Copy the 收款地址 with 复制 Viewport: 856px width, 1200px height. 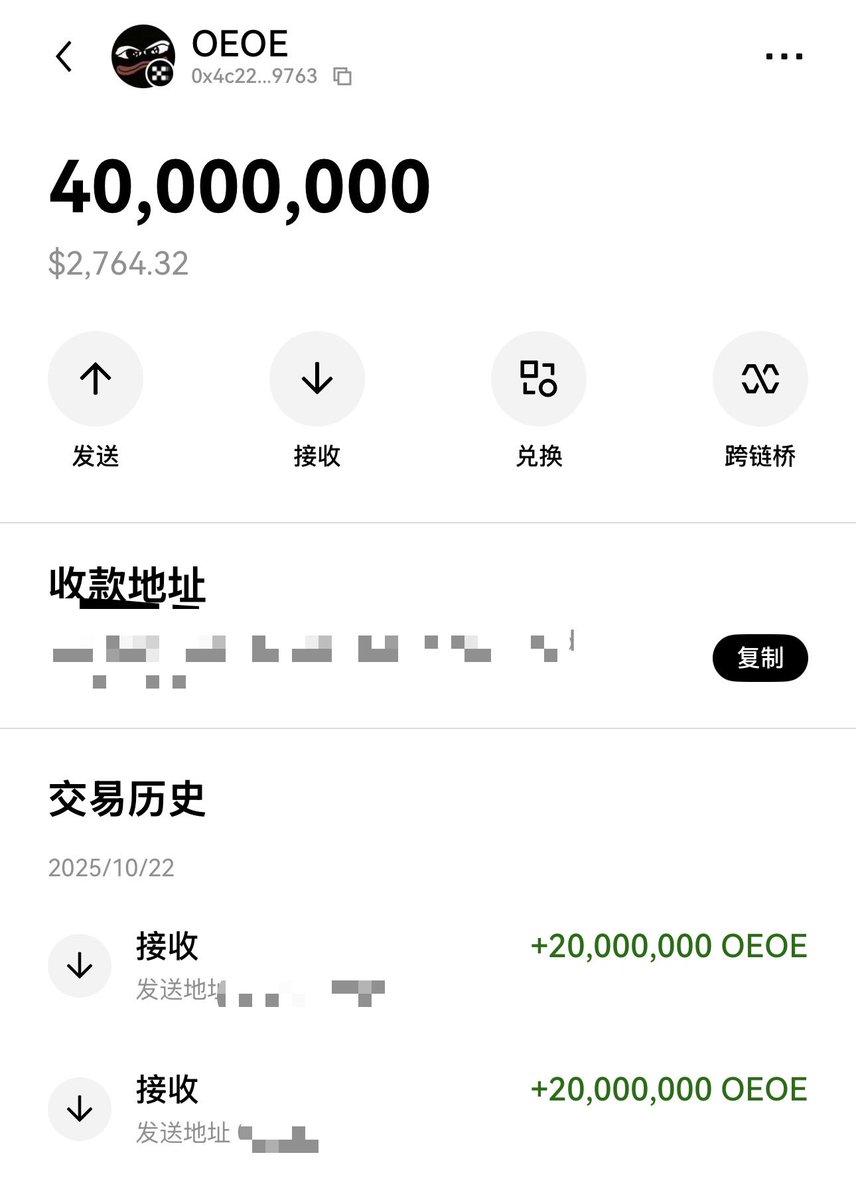[x=760, y=657]
